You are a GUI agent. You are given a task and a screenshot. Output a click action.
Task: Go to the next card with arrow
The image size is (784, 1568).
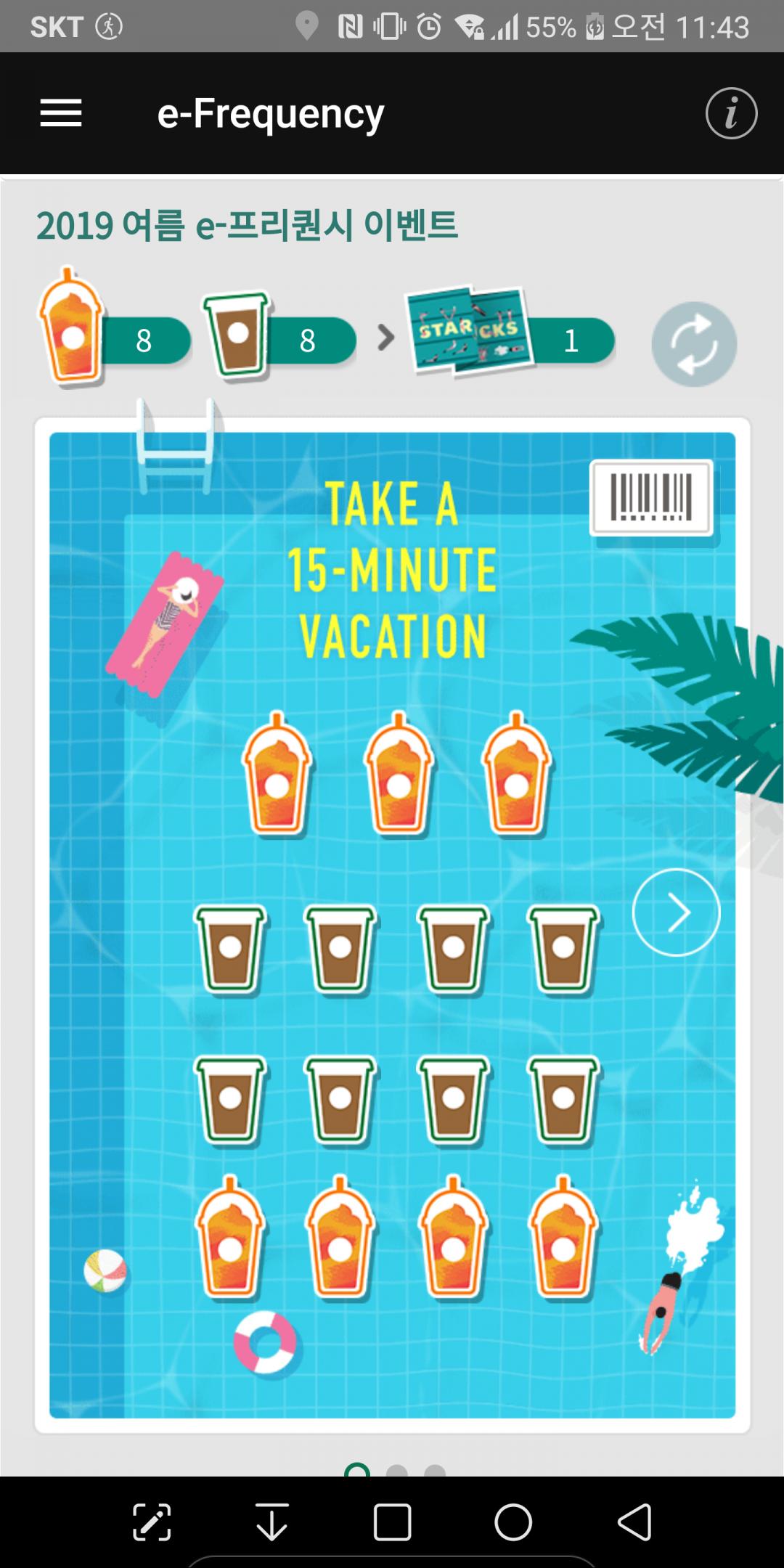coord(676,912)
